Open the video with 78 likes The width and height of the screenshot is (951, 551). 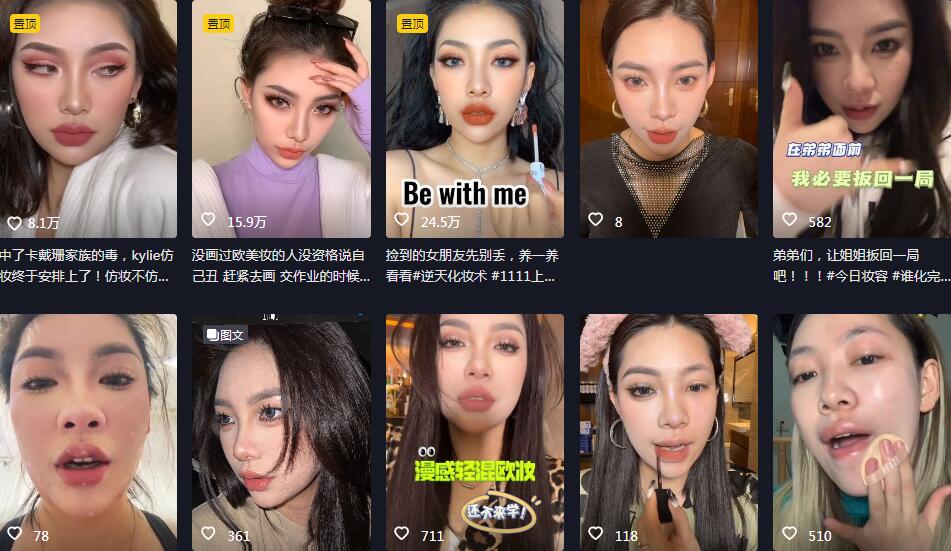[88, 432]
